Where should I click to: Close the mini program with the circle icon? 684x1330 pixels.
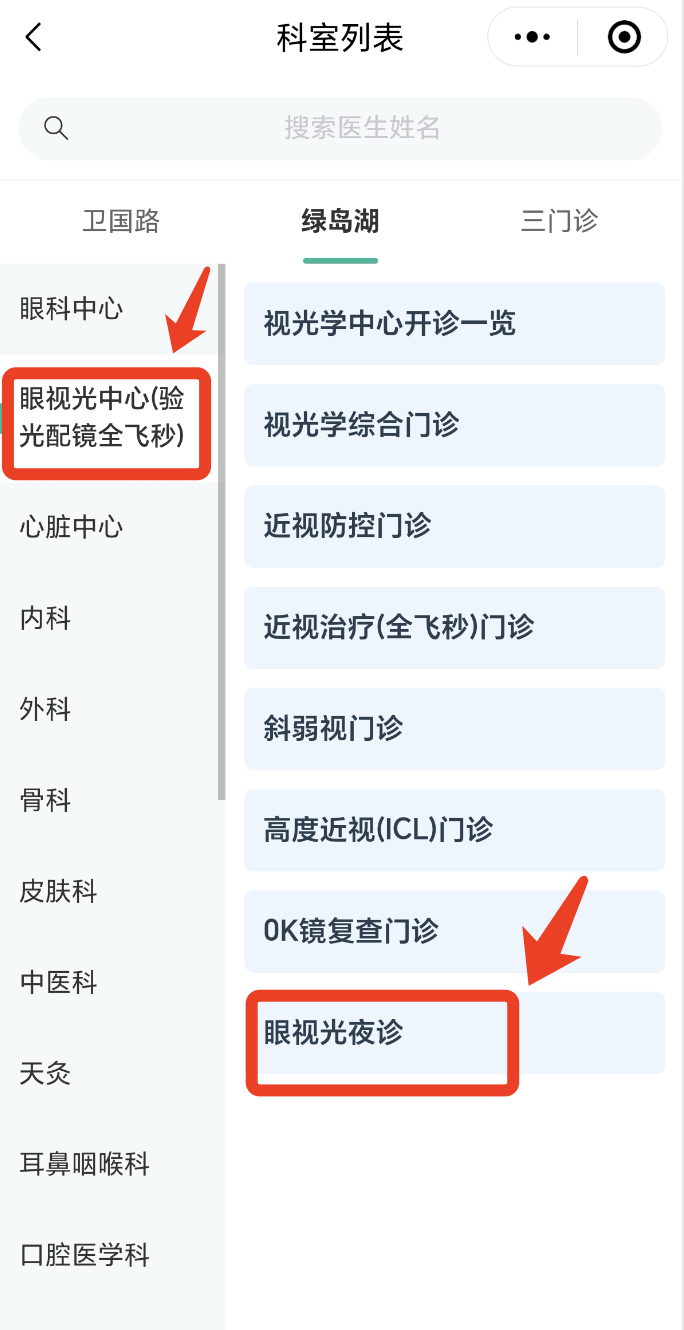point(624,38)
